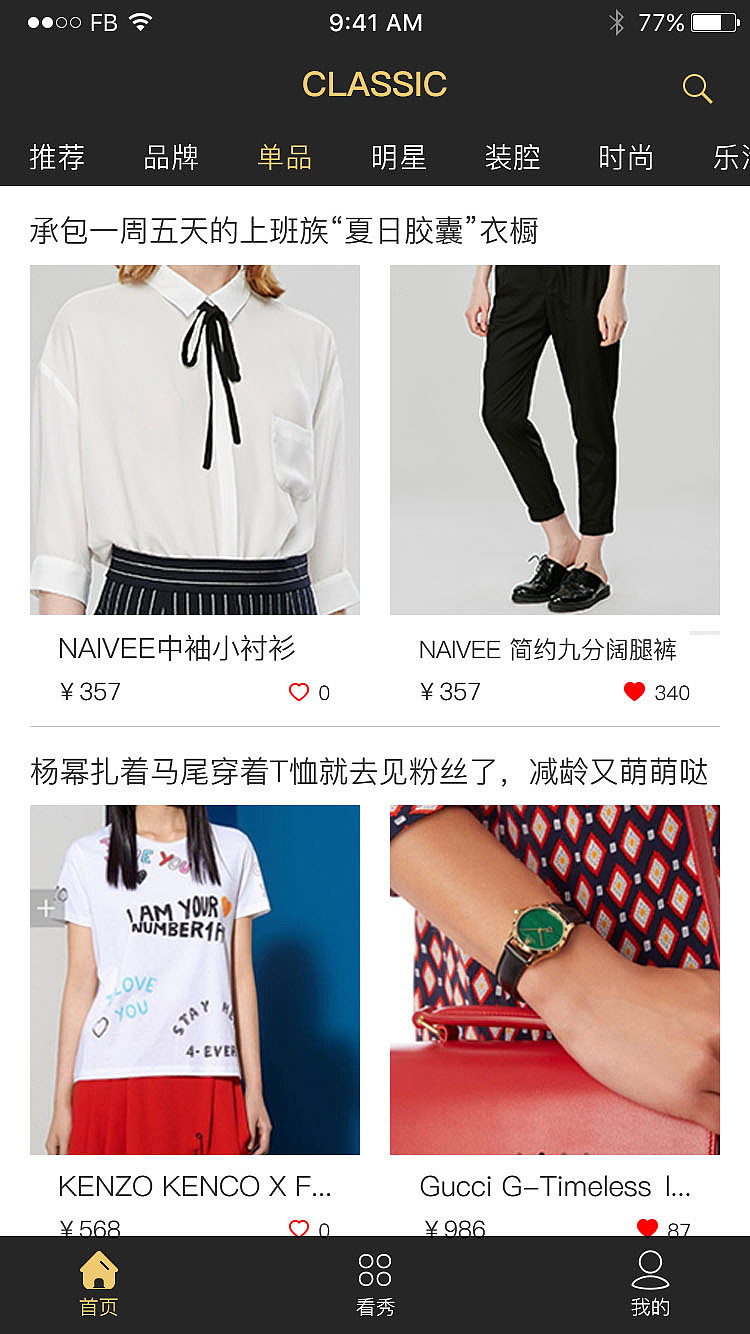
Task: Select the 单品 tab
Action: click(285, 157)
